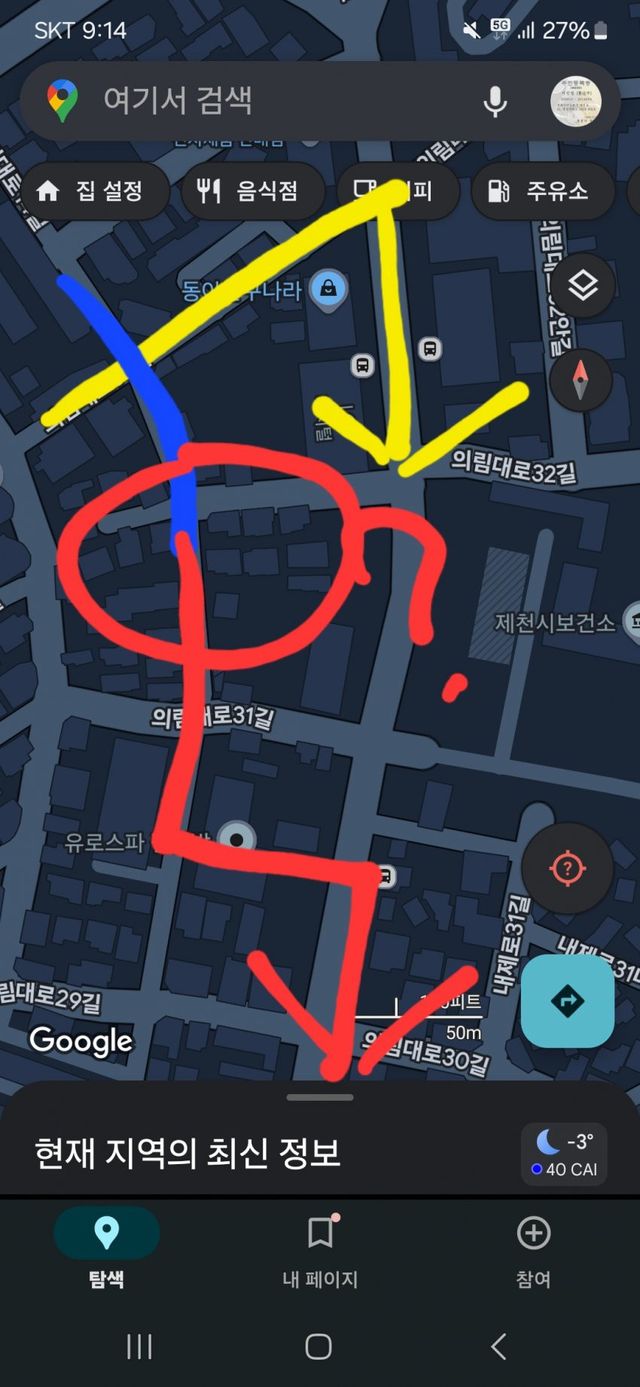640x1387 pixels.
Task: Open the map layers selector
Action: (582, 286)
